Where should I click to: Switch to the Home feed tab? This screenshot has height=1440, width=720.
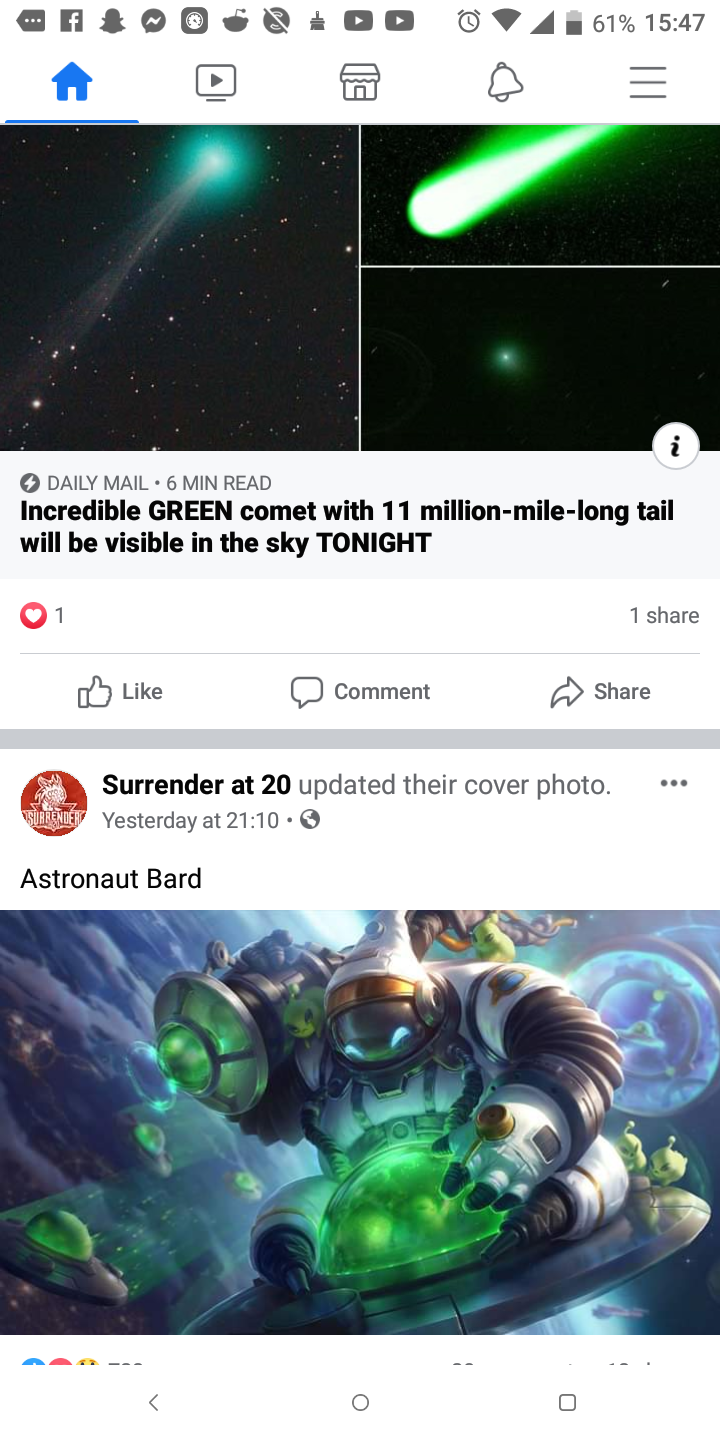click(x=72, y=82)
